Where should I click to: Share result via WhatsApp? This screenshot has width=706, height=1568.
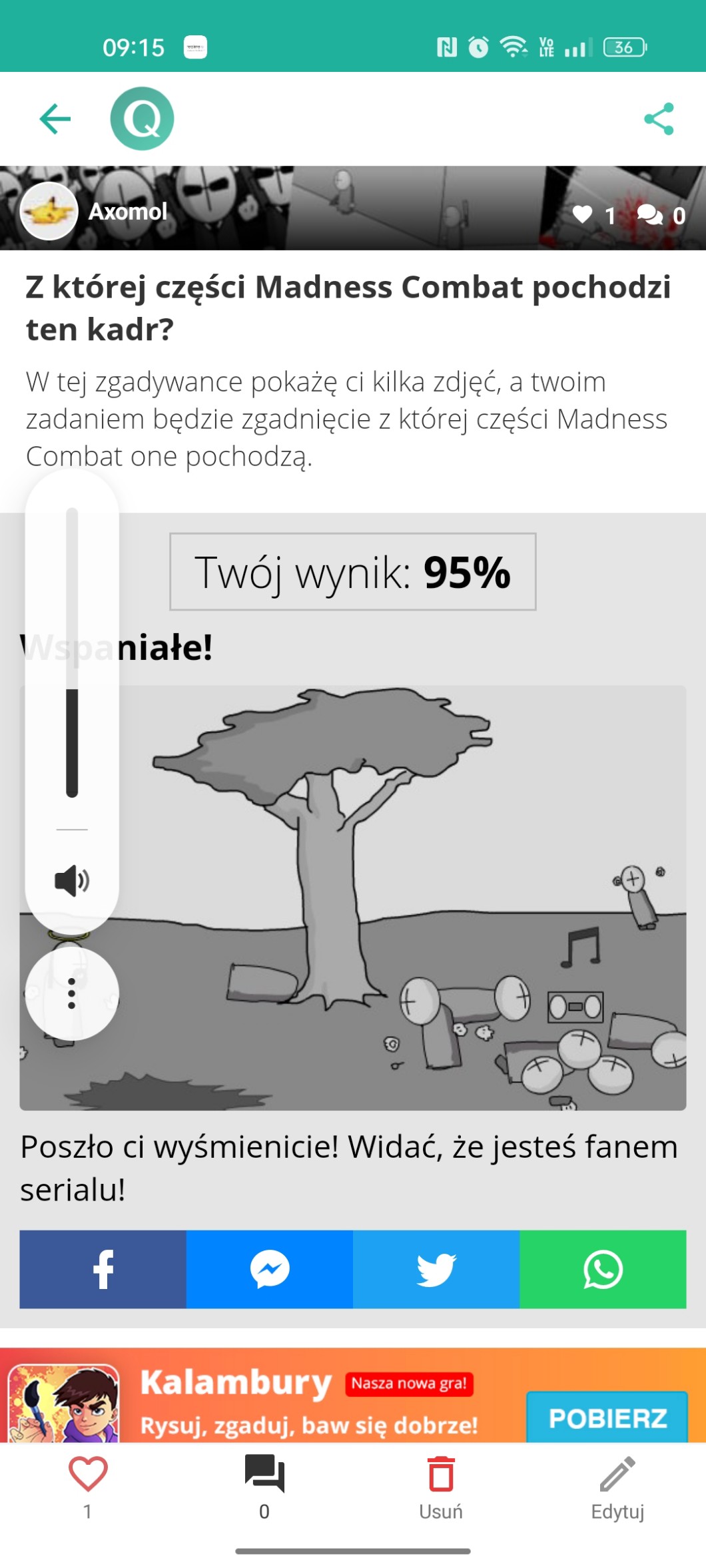click(603, 1269)
